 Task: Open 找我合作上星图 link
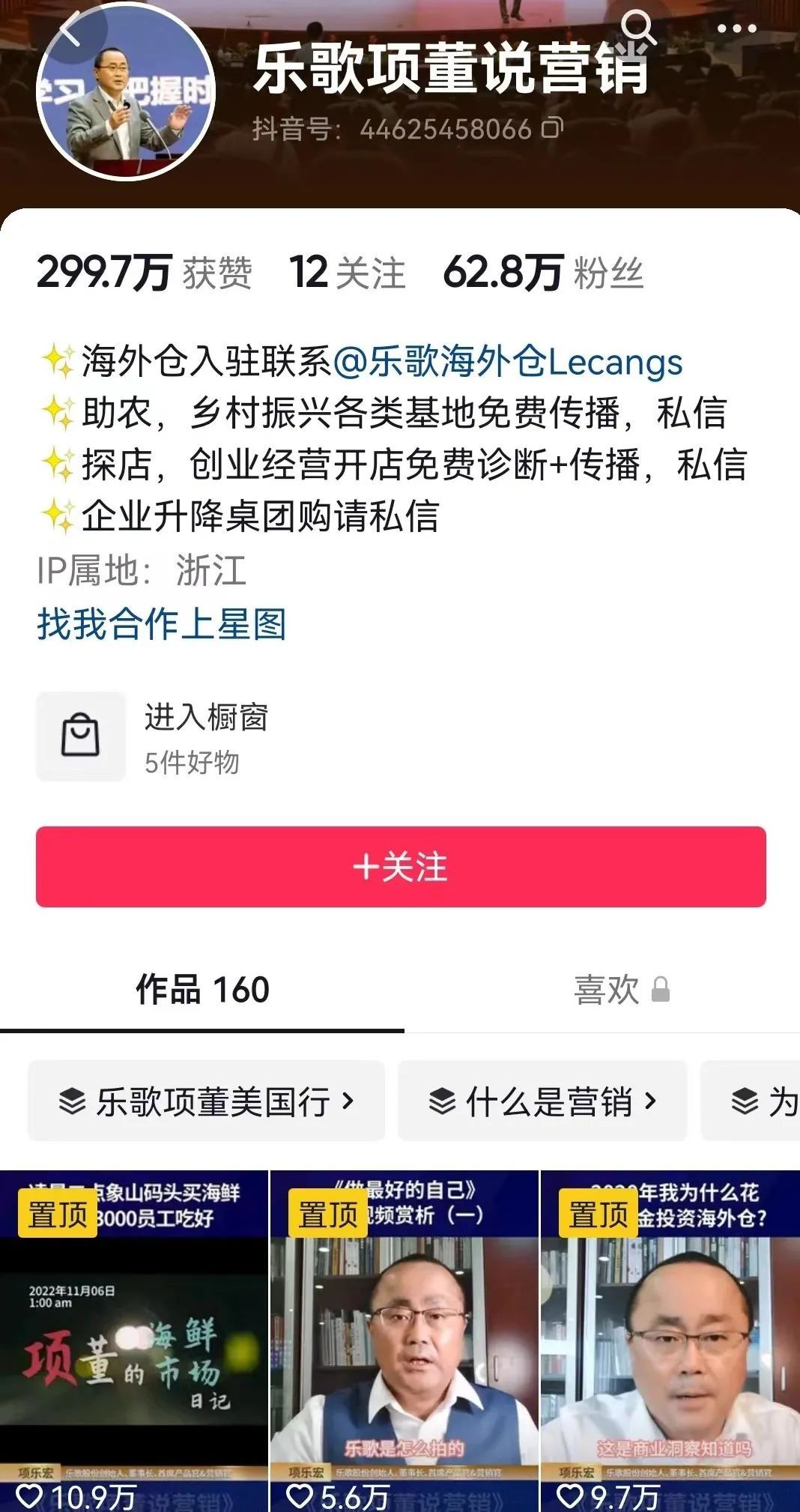click(161, 624)
